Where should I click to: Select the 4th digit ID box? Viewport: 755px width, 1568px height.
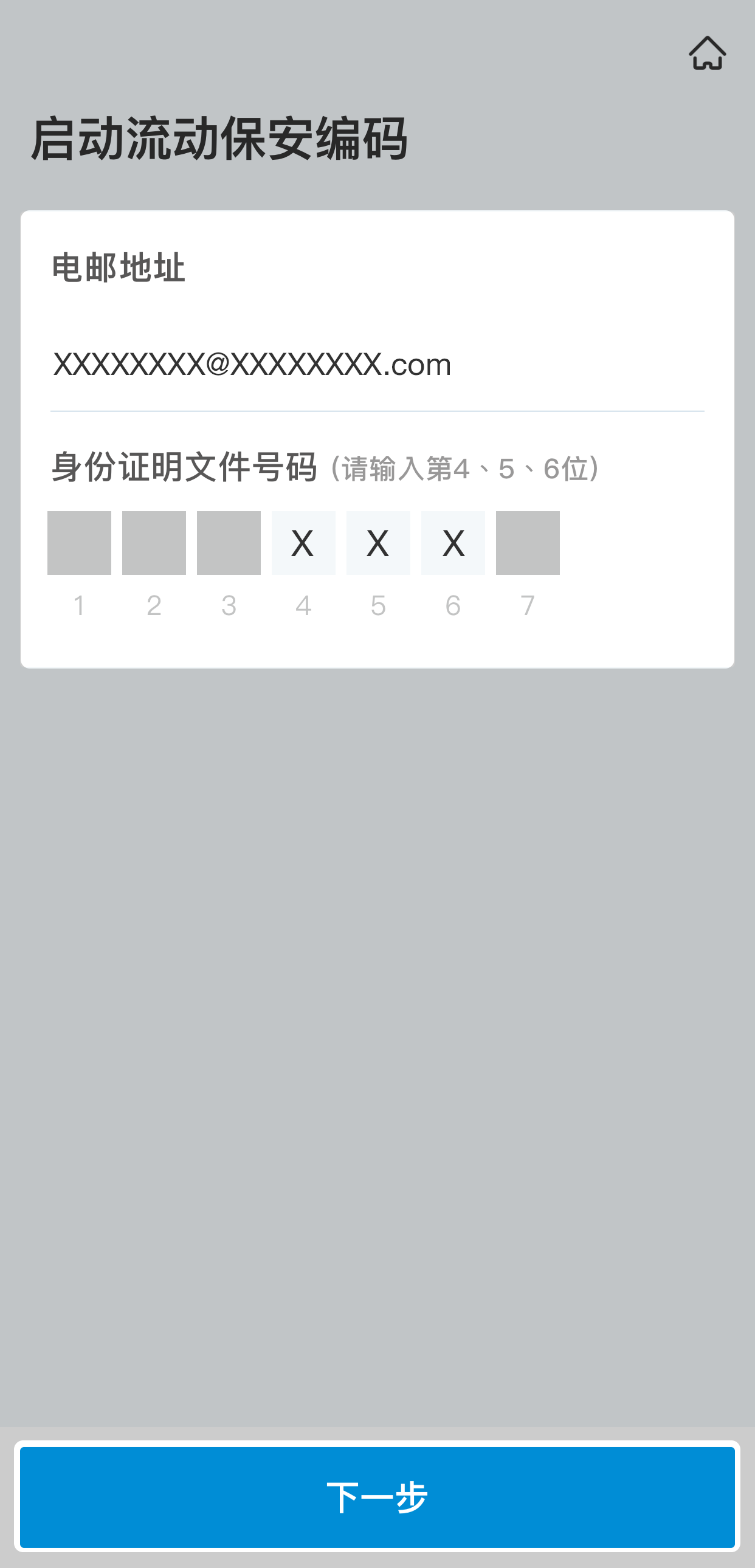click(x=303, y=543)
